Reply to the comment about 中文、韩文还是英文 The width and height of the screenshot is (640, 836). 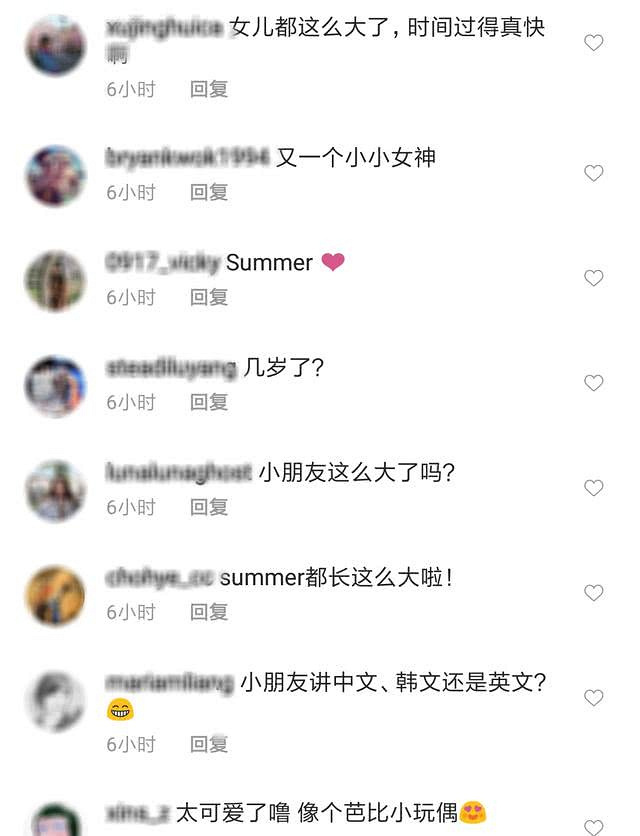[x=209, y=745]
